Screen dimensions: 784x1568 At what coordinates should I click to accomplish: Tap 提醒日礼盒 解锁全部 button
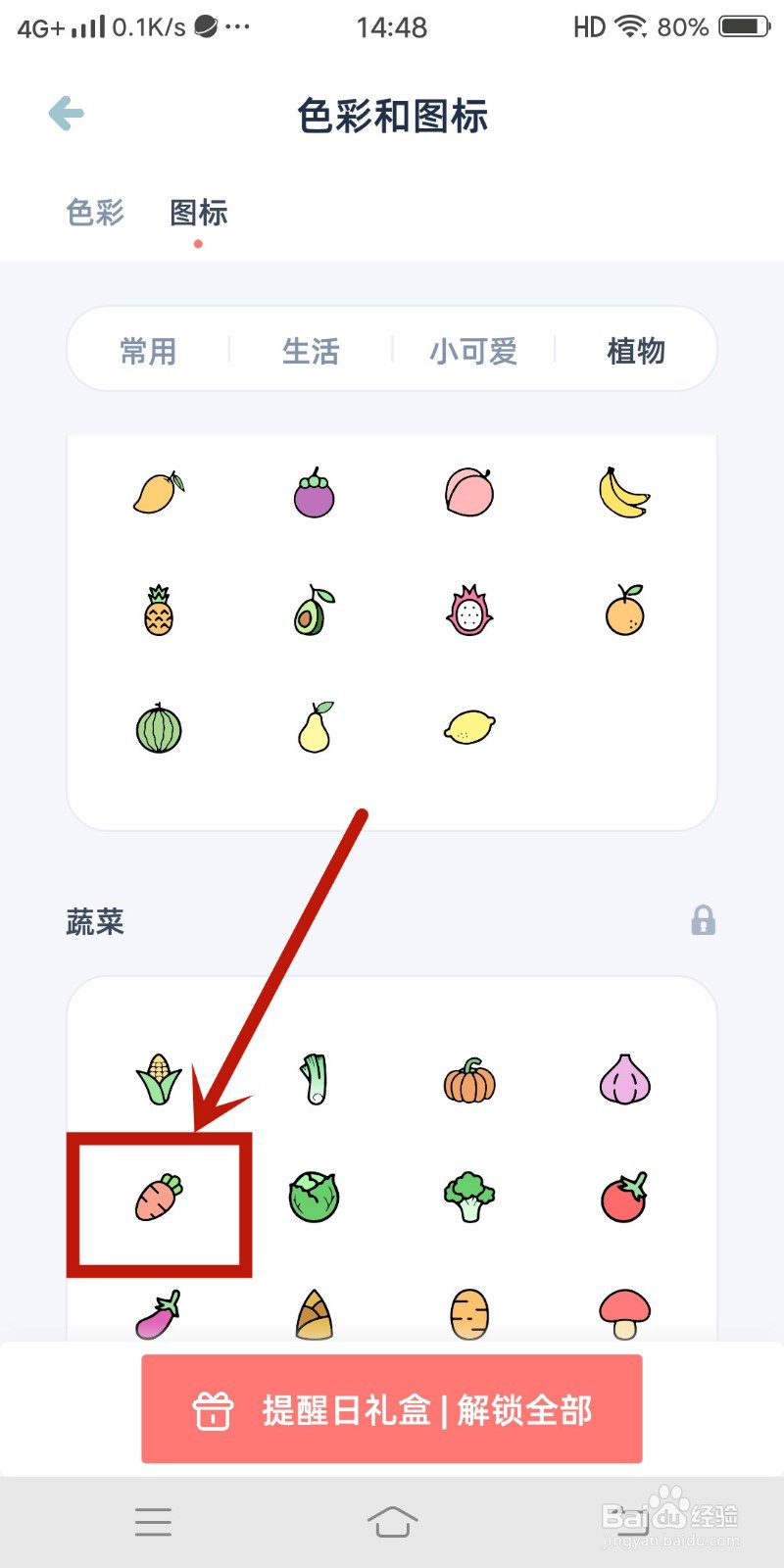click(x=392, y=1409)
